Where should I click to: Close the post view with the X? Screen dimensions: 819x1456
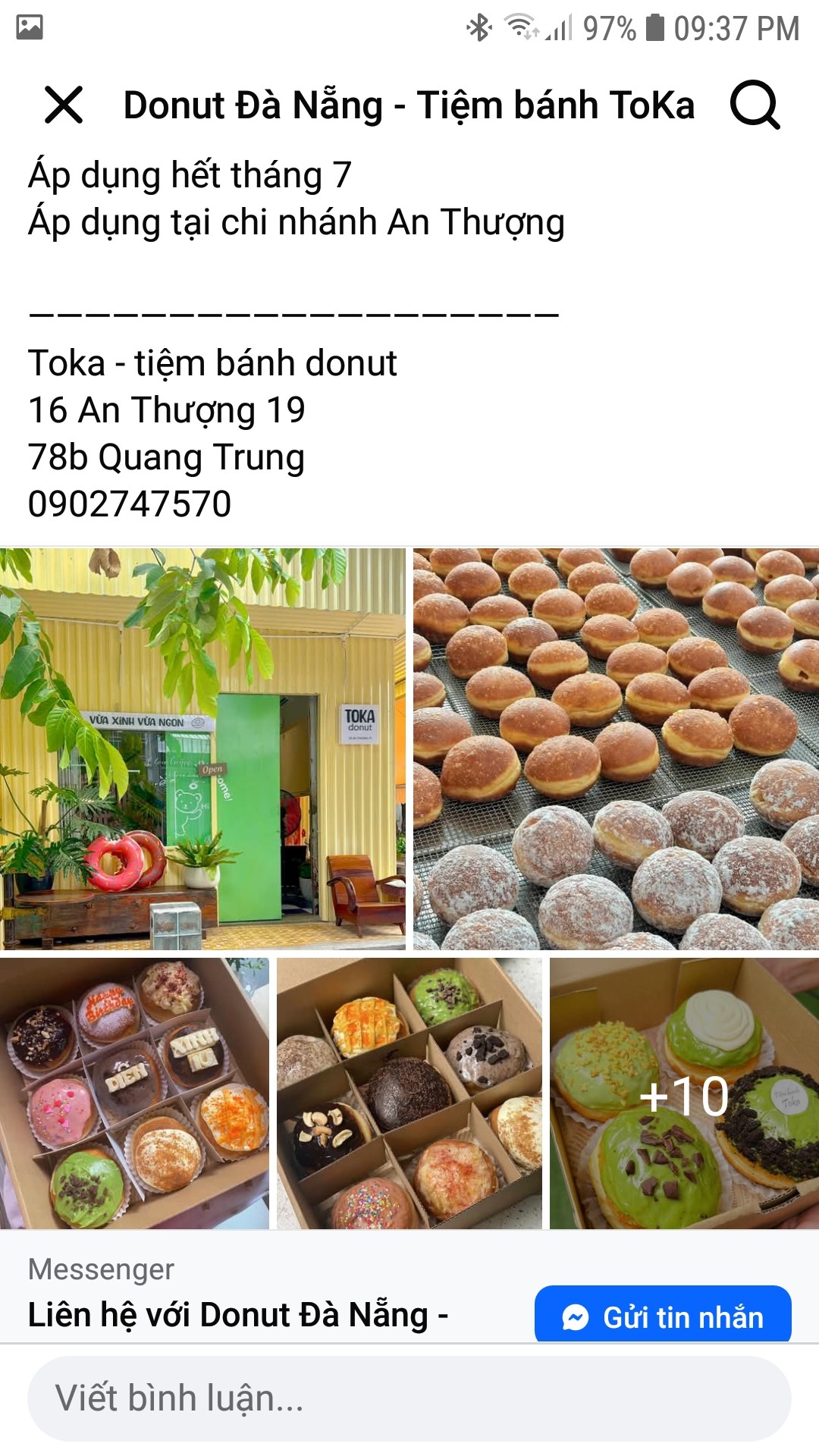tap(64, 105)
